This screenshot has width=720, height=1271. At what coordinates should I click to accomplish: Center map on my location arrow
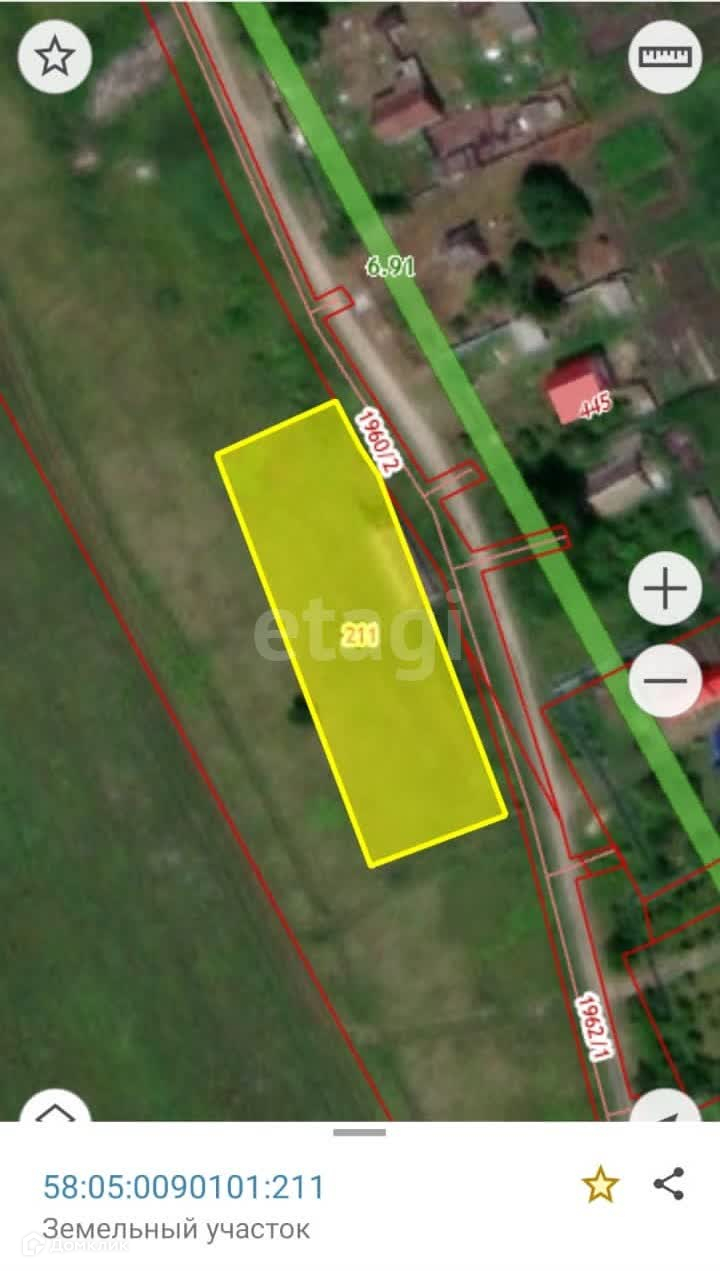click(664, 1108)
